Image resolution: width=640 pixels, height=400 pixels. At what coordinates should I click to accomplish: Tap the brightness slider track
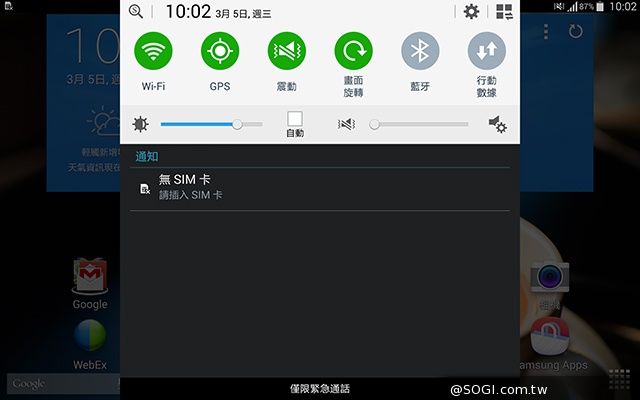(x=210, y=124)
